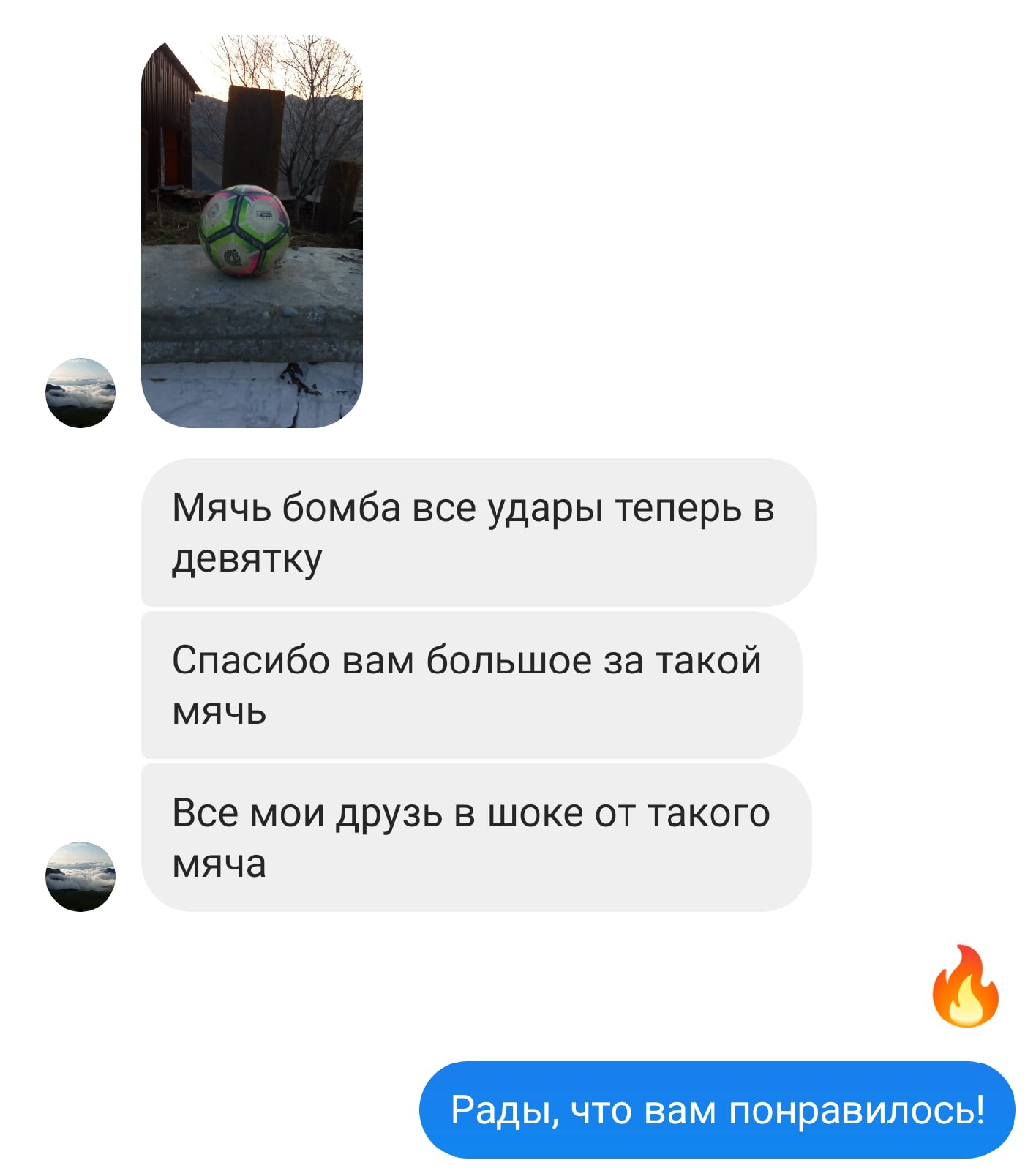Tap the avatar beside the "Все мои друзь" message

point(80,876)
